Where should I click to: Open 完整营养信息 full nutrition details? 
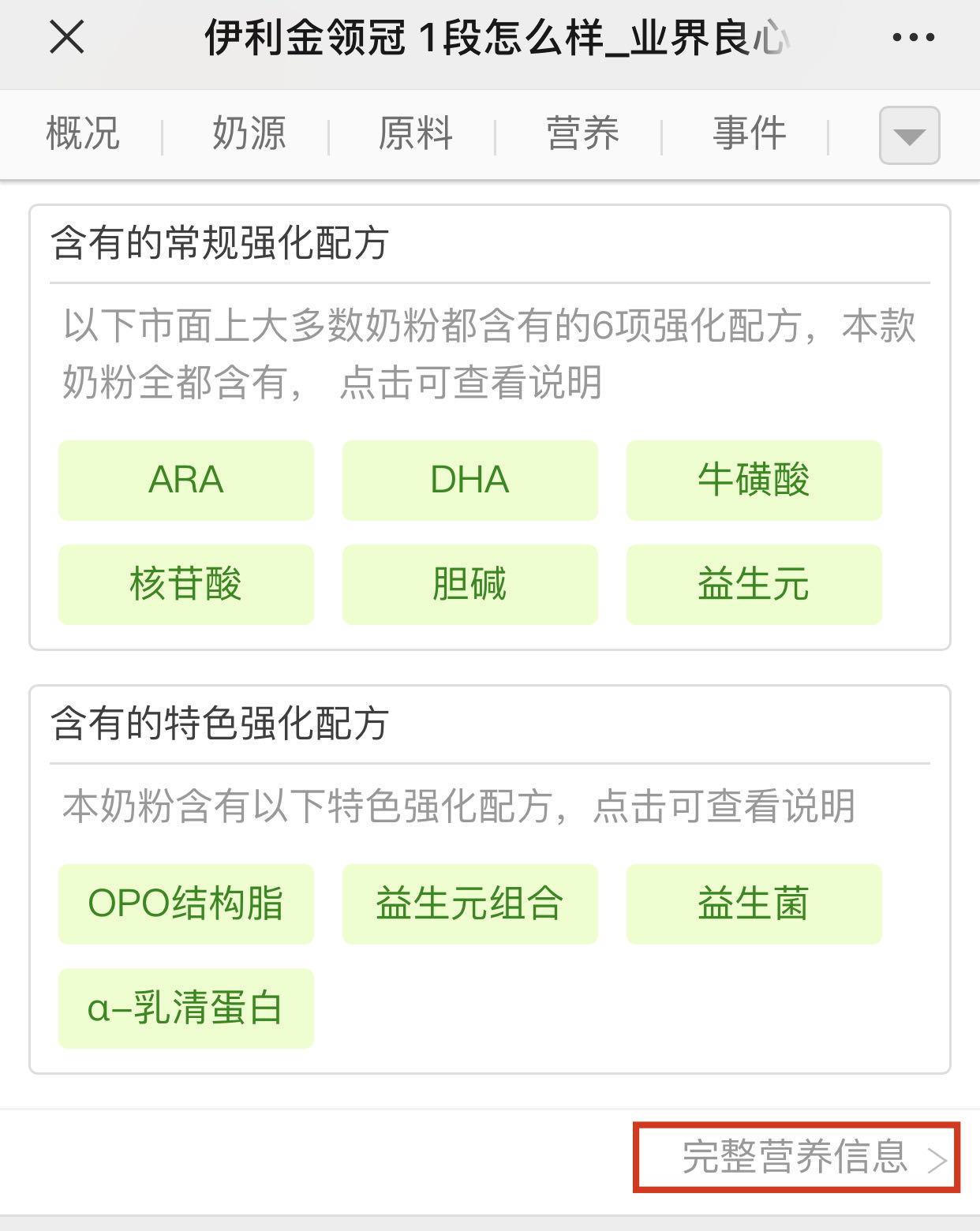(796, 1157)
